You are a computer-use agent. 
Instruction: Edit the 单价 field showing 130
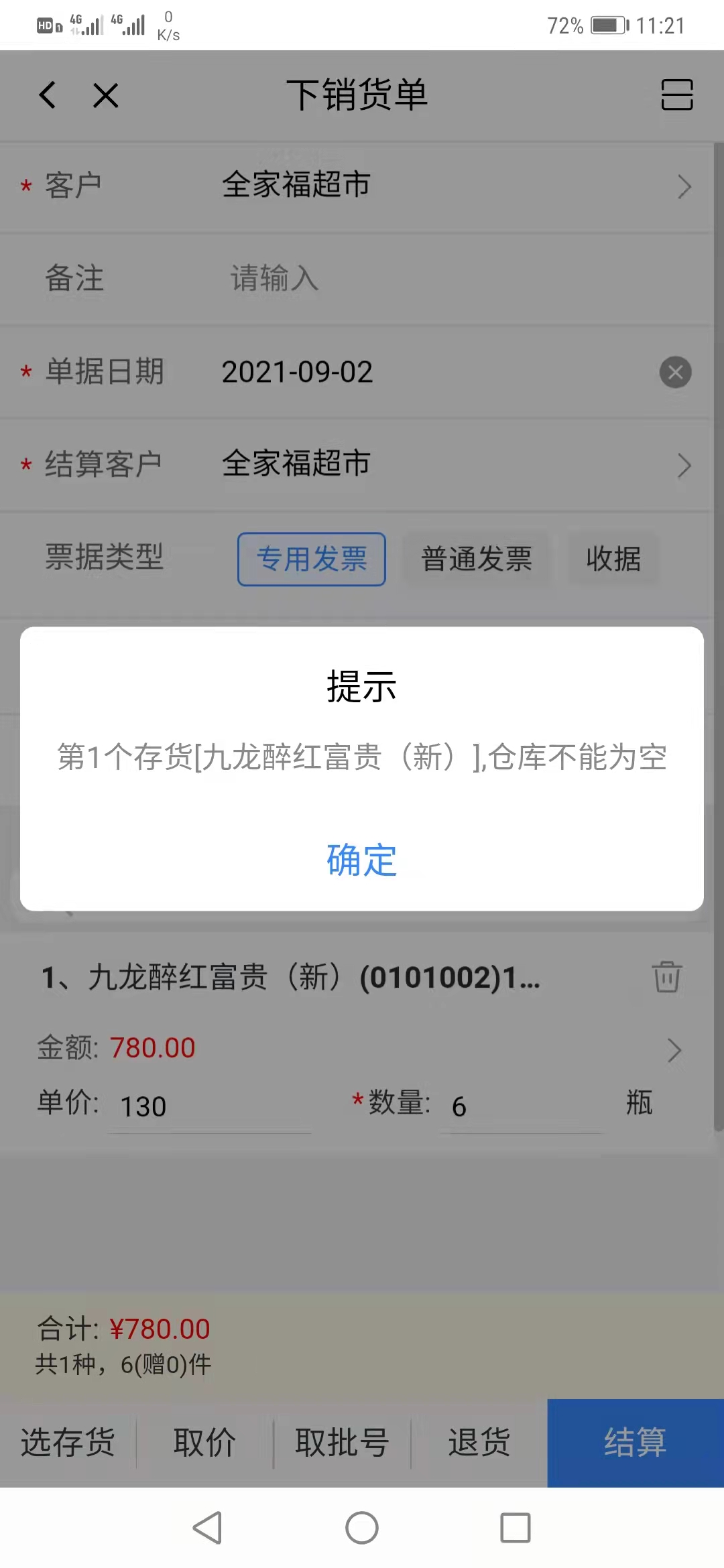[208, 1106]
